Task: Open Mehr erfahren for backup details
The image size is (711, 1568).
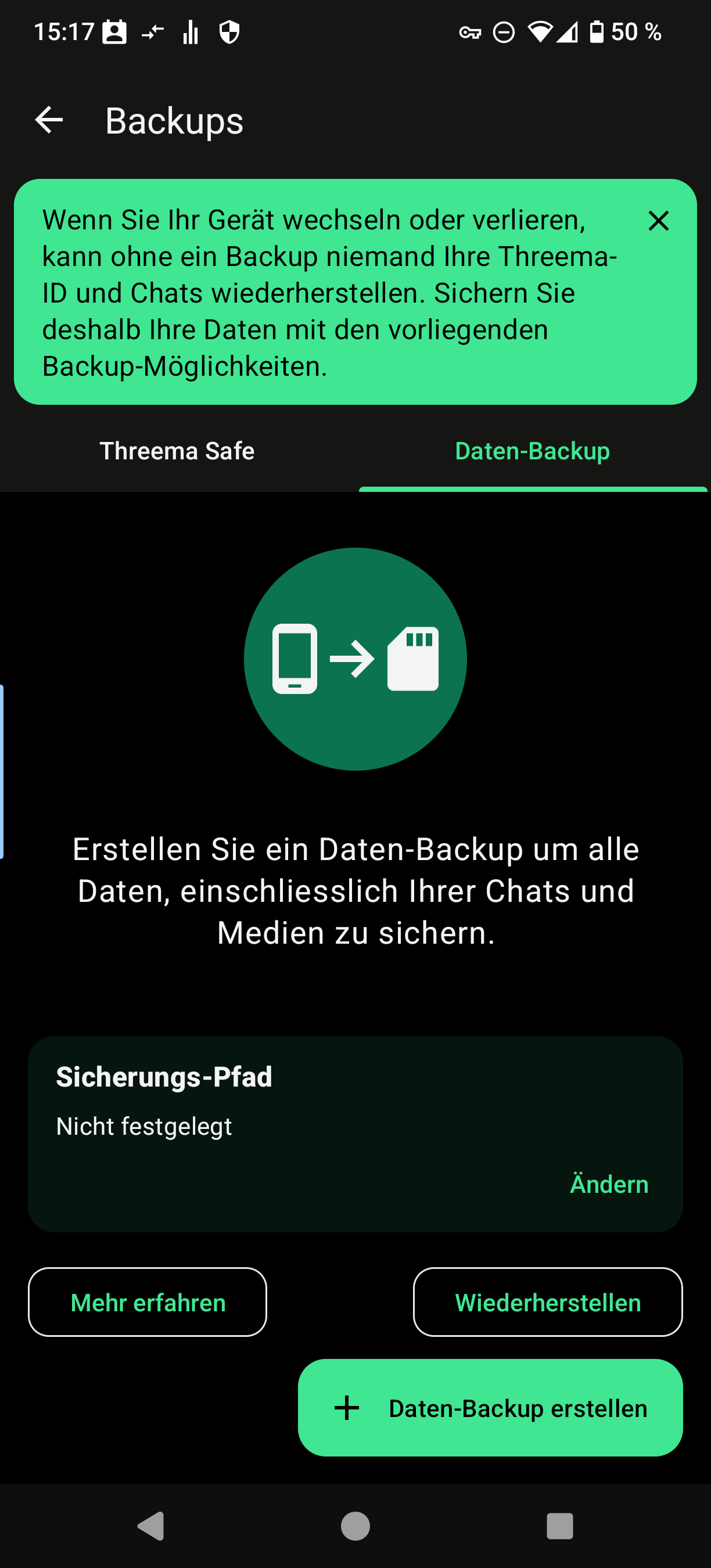Action: click(x=148, y=1302)
